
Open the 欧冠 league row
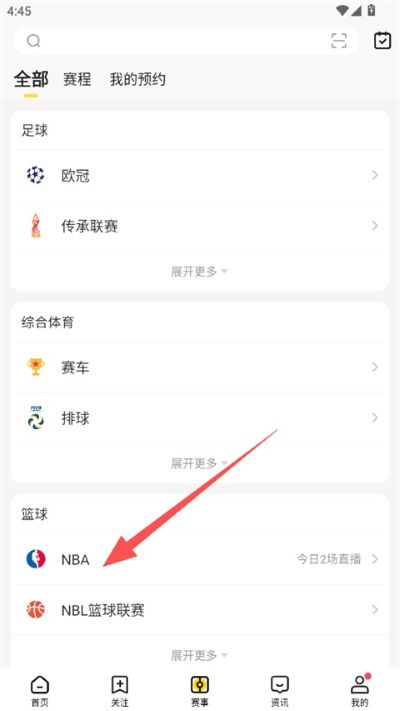tap(200, 175)
